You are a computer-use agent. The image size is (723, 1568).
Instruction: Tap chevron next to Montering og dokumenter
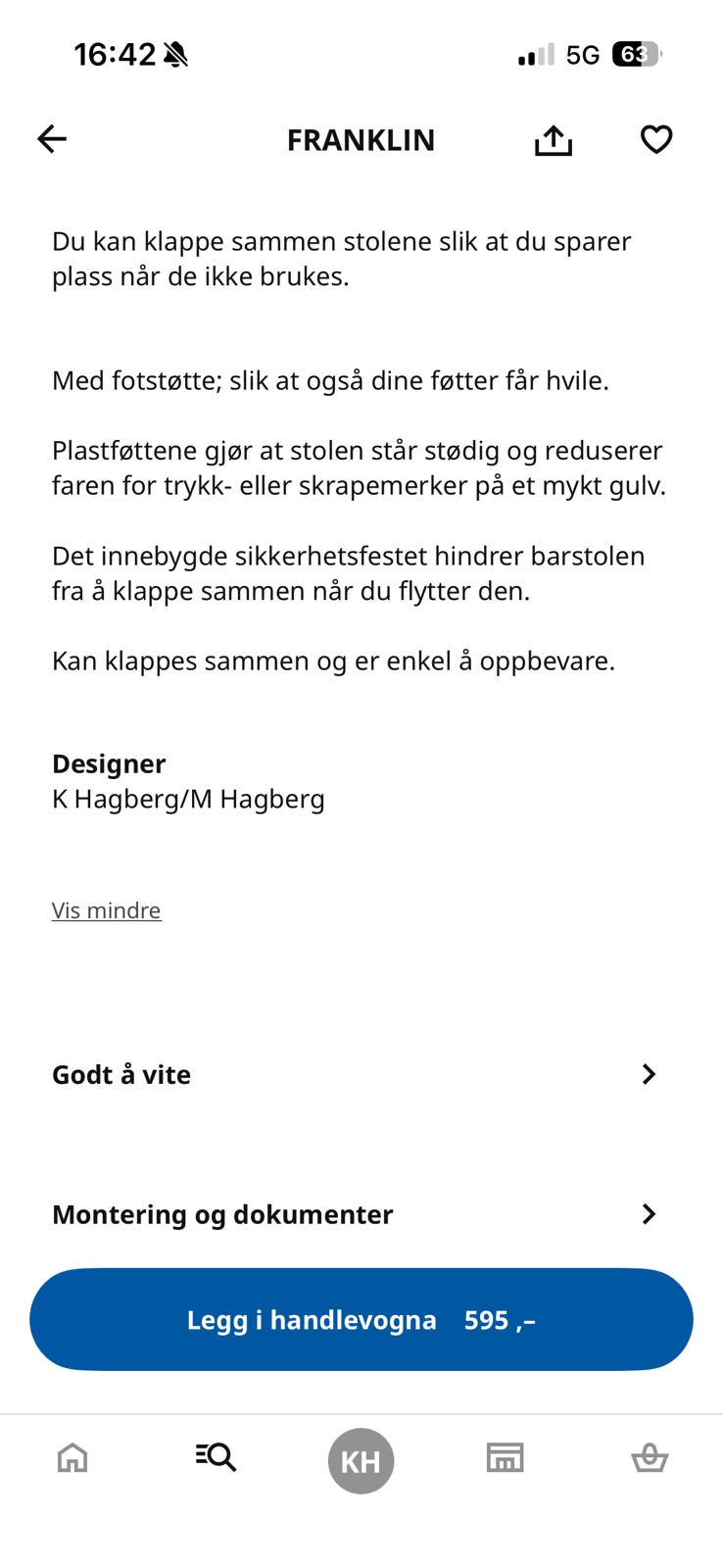coord(649,1214)
